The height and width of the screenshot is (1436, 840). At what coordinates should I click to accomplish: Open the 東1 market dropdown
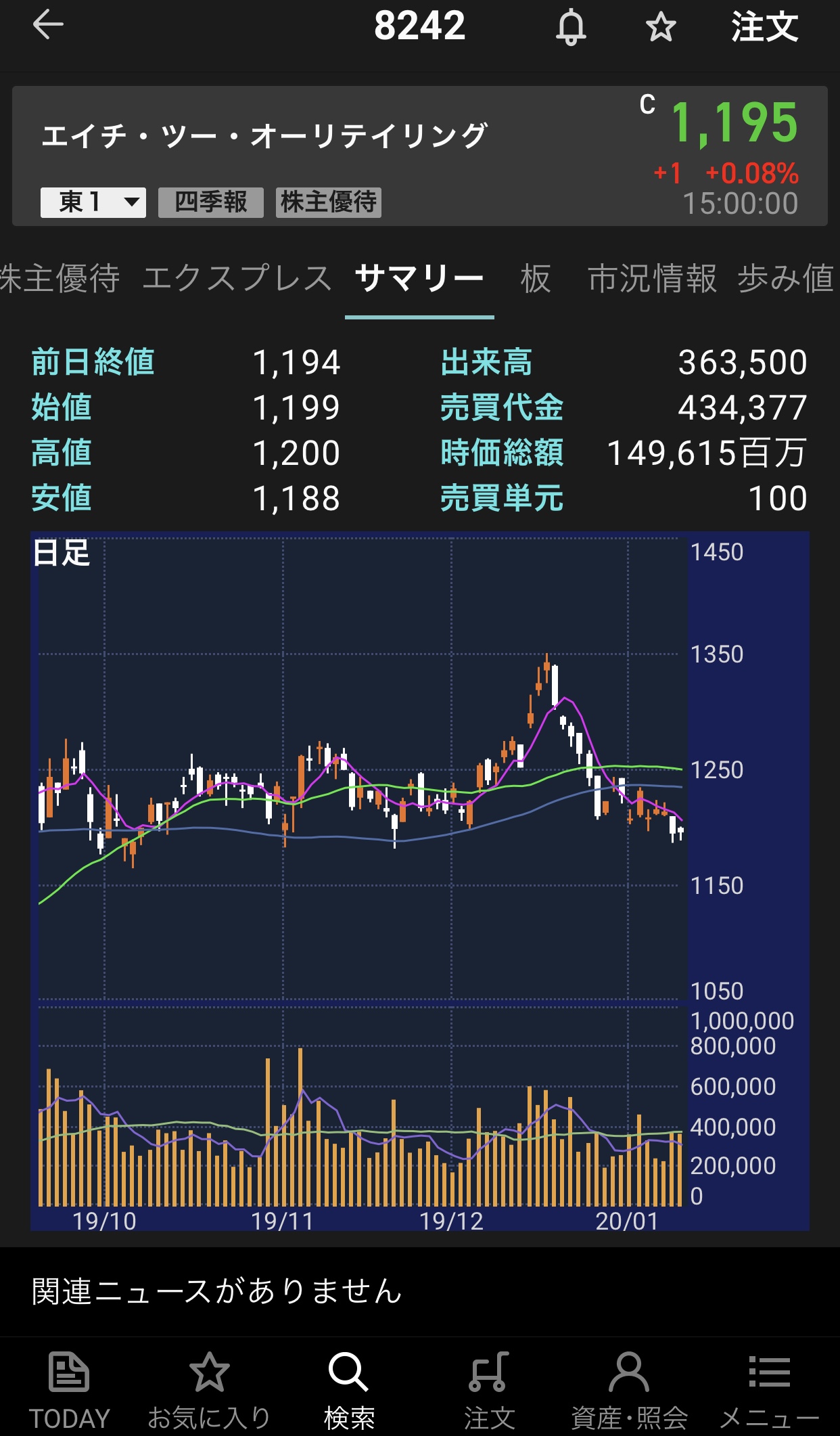coord(93,202)
